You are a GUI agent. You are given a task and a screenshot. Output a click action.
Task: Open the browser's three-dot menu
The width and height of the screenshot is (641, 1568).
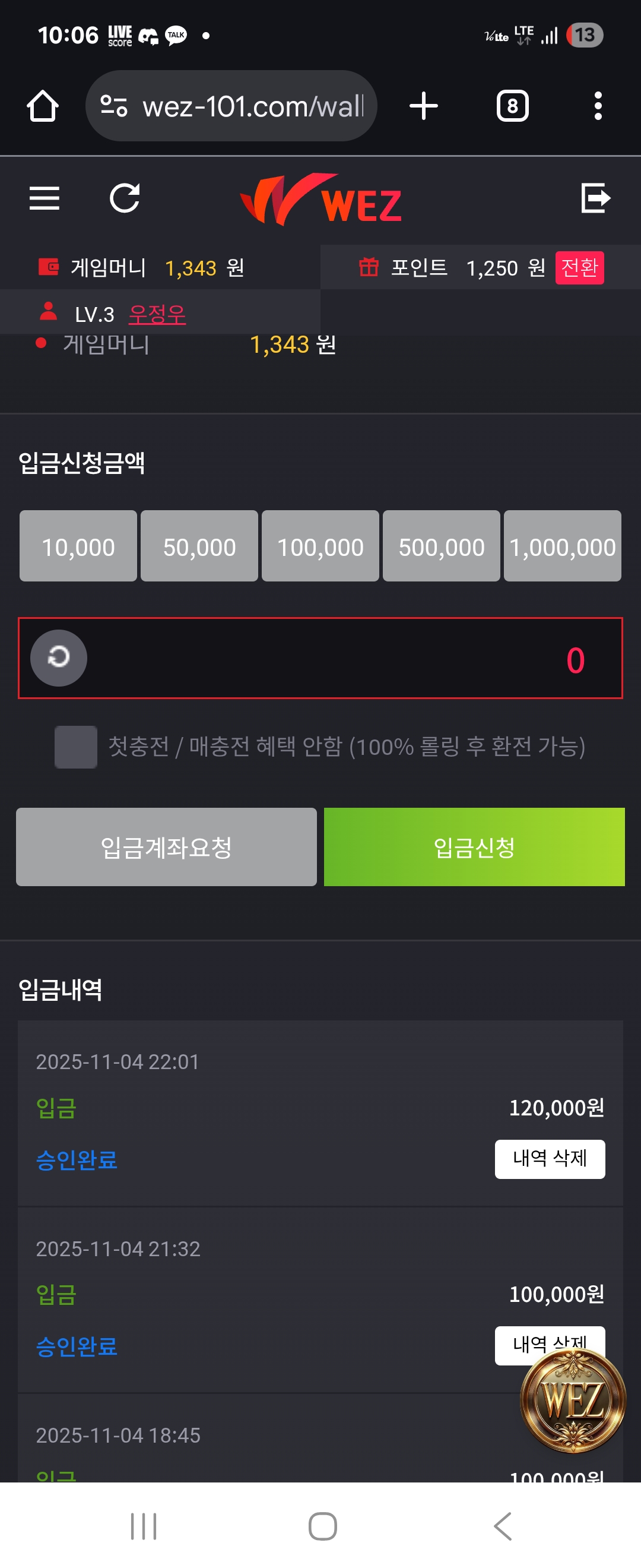598,106
